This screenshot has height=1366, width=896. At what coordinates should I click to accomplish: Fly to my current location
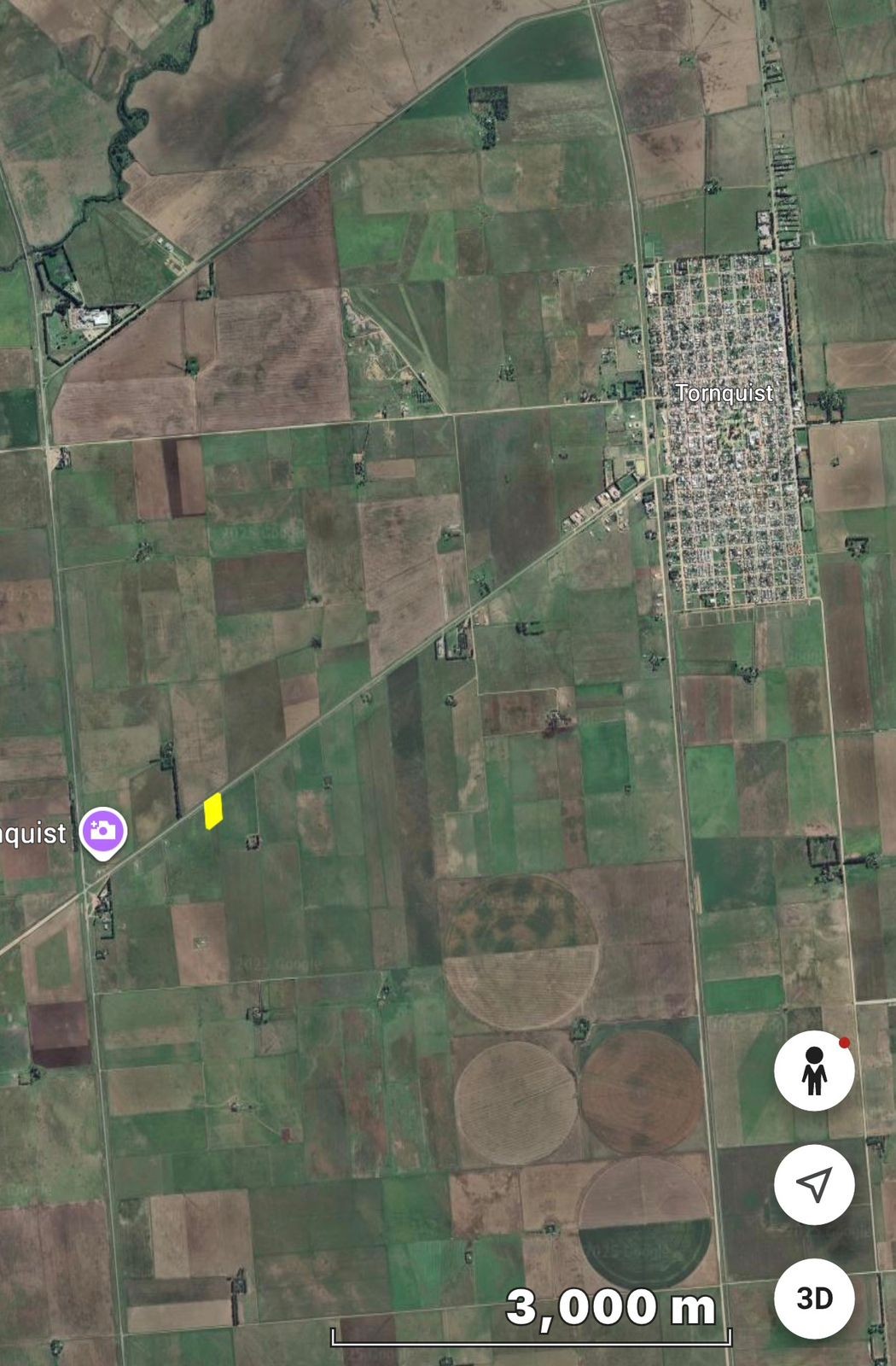coord(813,1184)
